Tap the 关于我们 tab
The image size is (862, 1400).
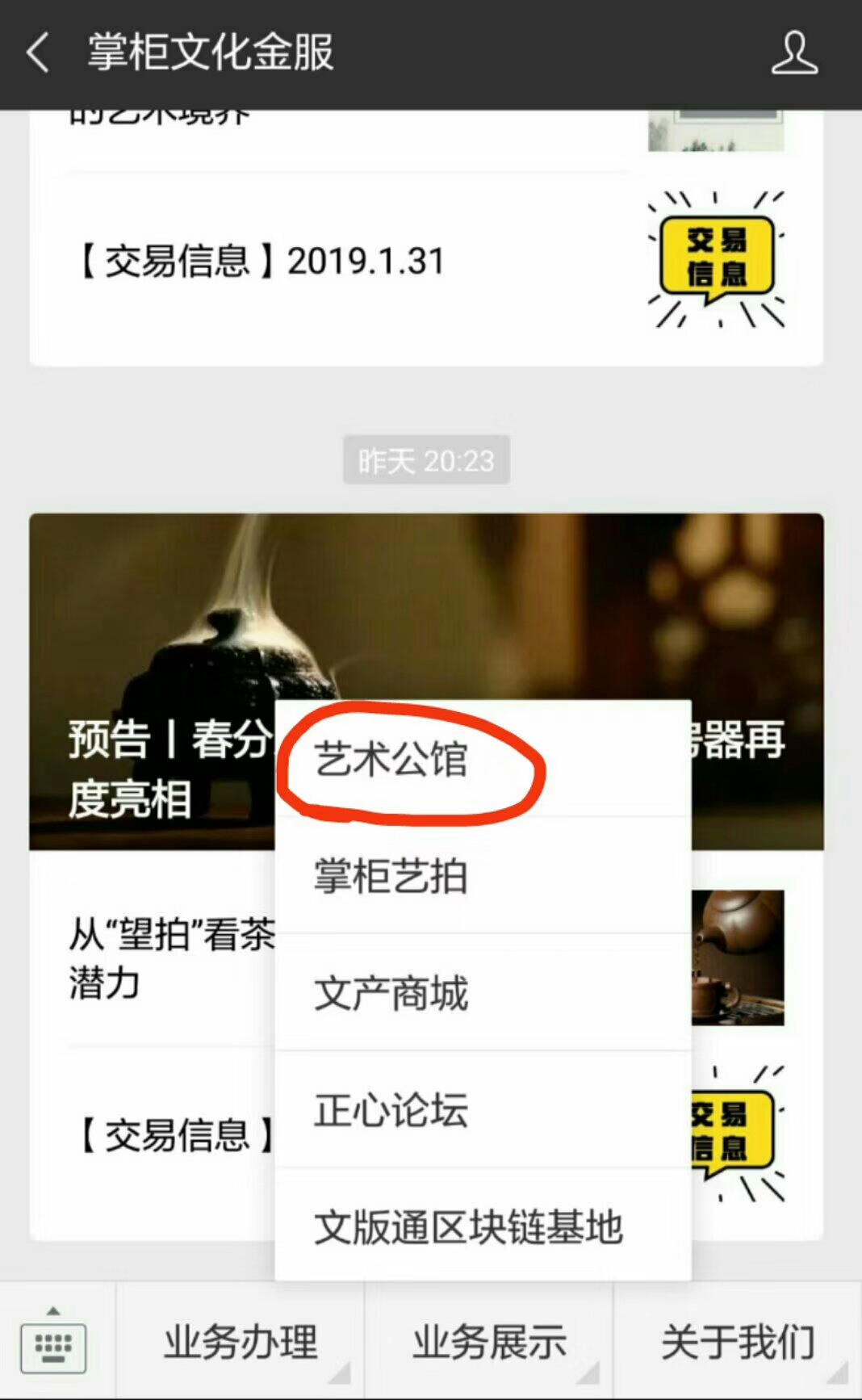(739, 1342)
